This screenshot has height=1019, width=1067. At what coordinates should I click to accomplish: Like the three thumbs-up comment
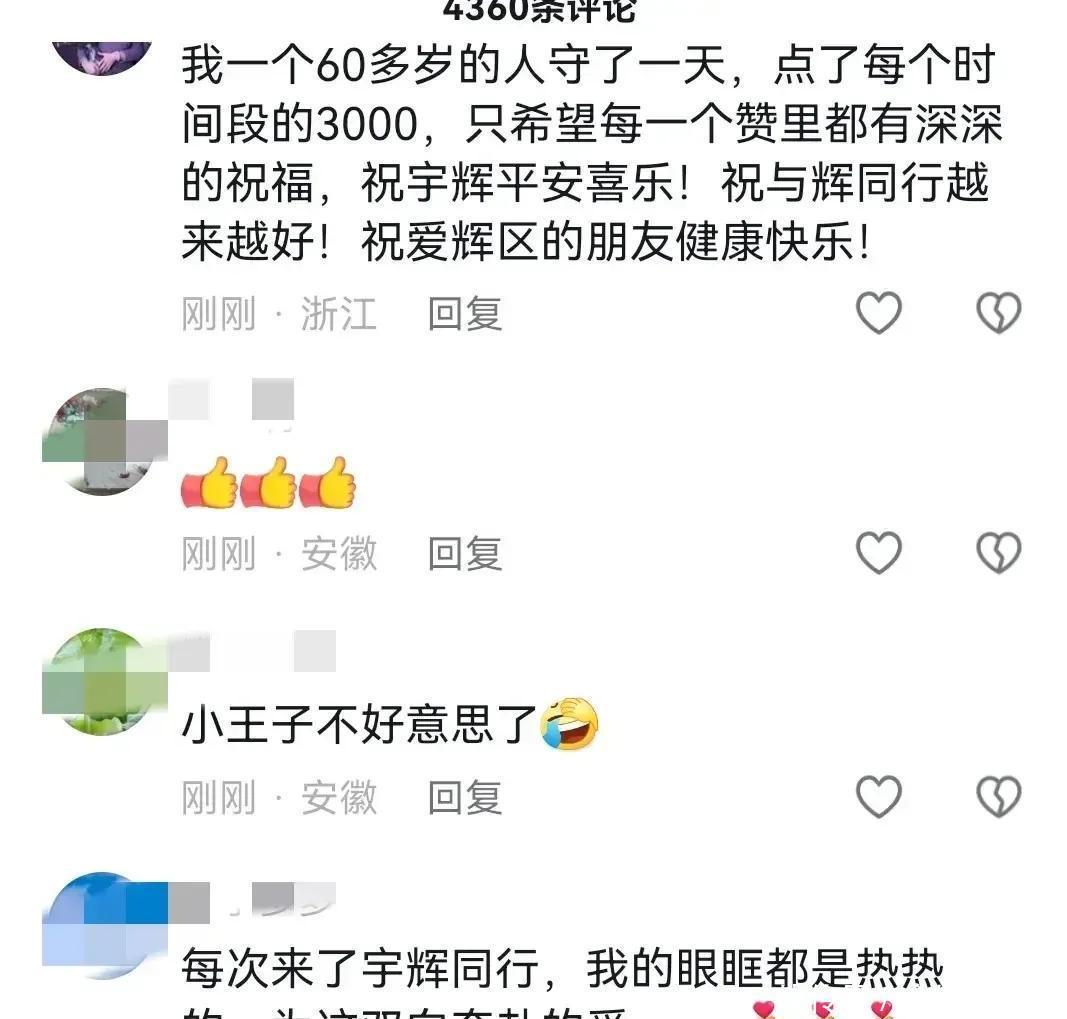click(879, 553)
